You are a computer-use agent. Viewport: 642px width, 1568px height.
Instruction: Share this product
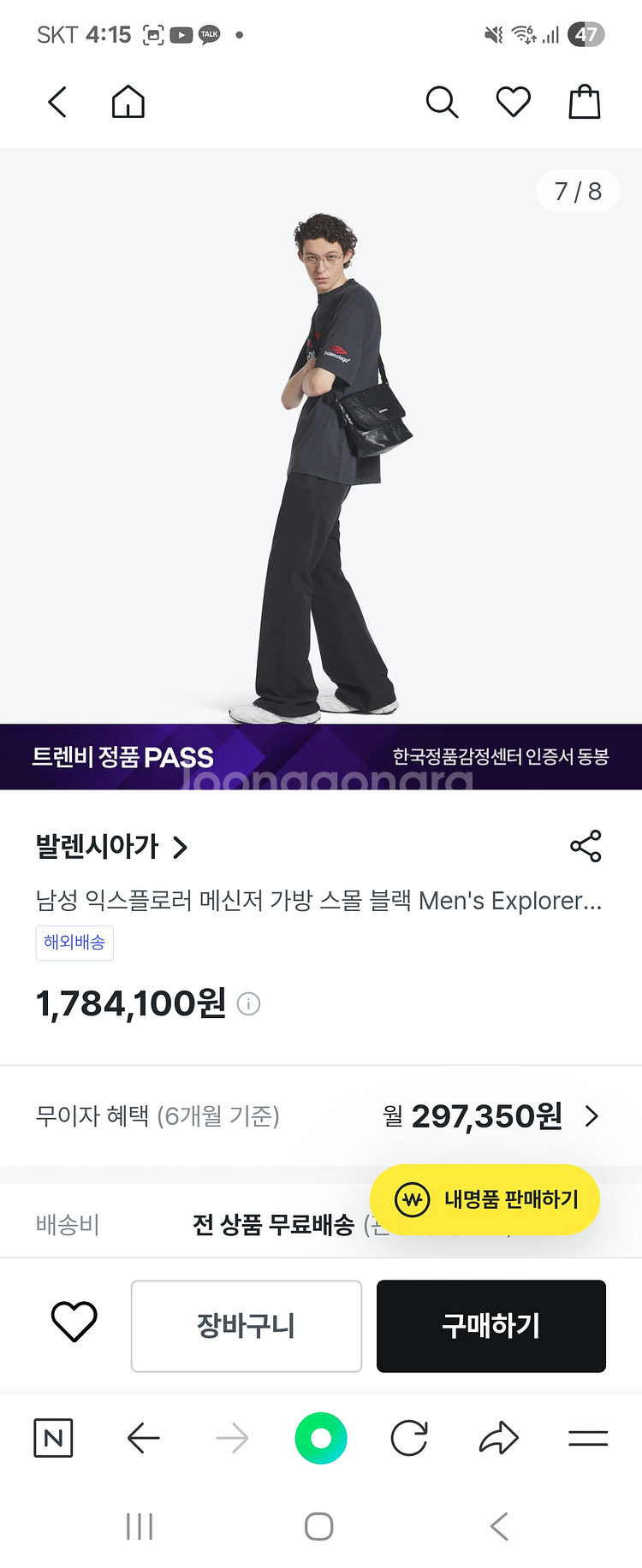coord(586,846)
